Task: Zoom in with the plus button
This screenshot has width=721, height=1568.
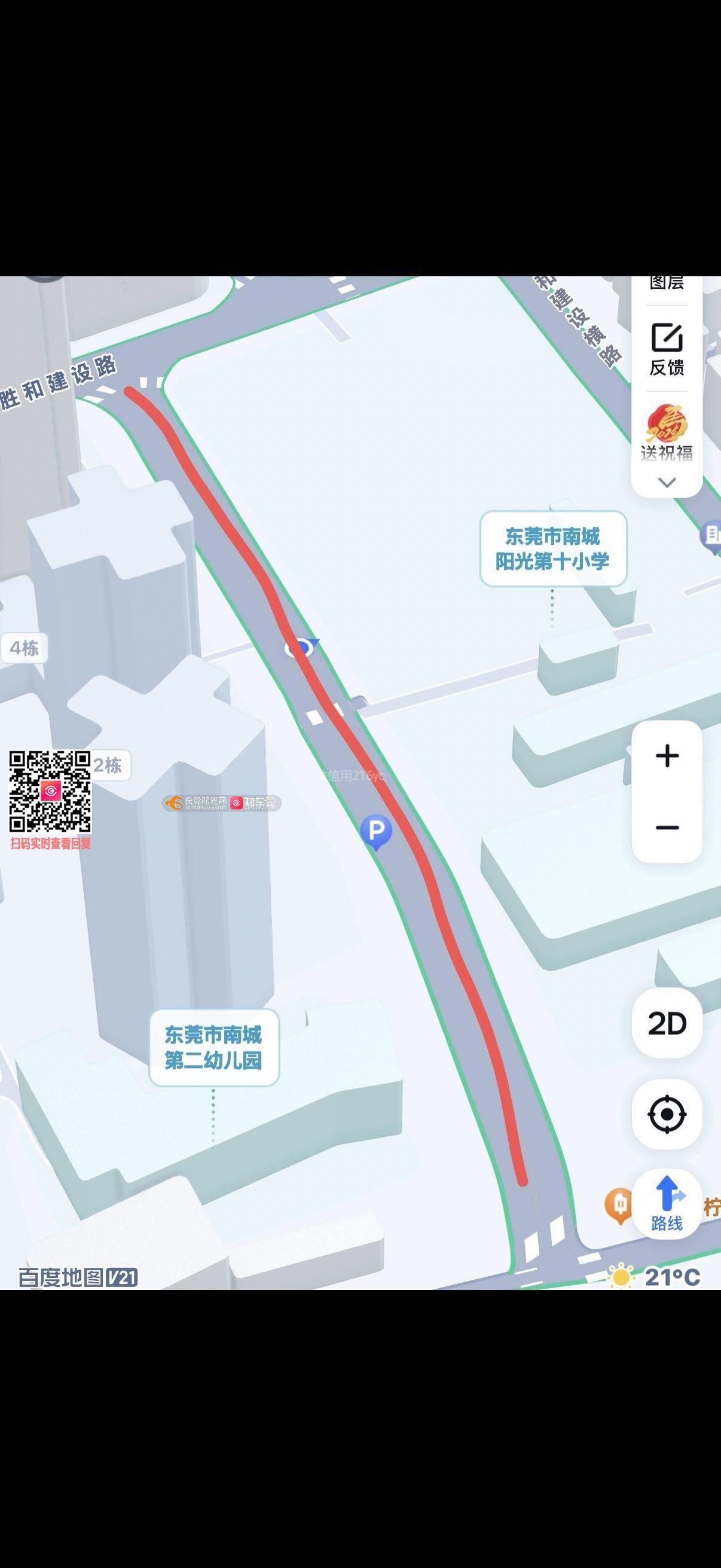Action: 667,756
